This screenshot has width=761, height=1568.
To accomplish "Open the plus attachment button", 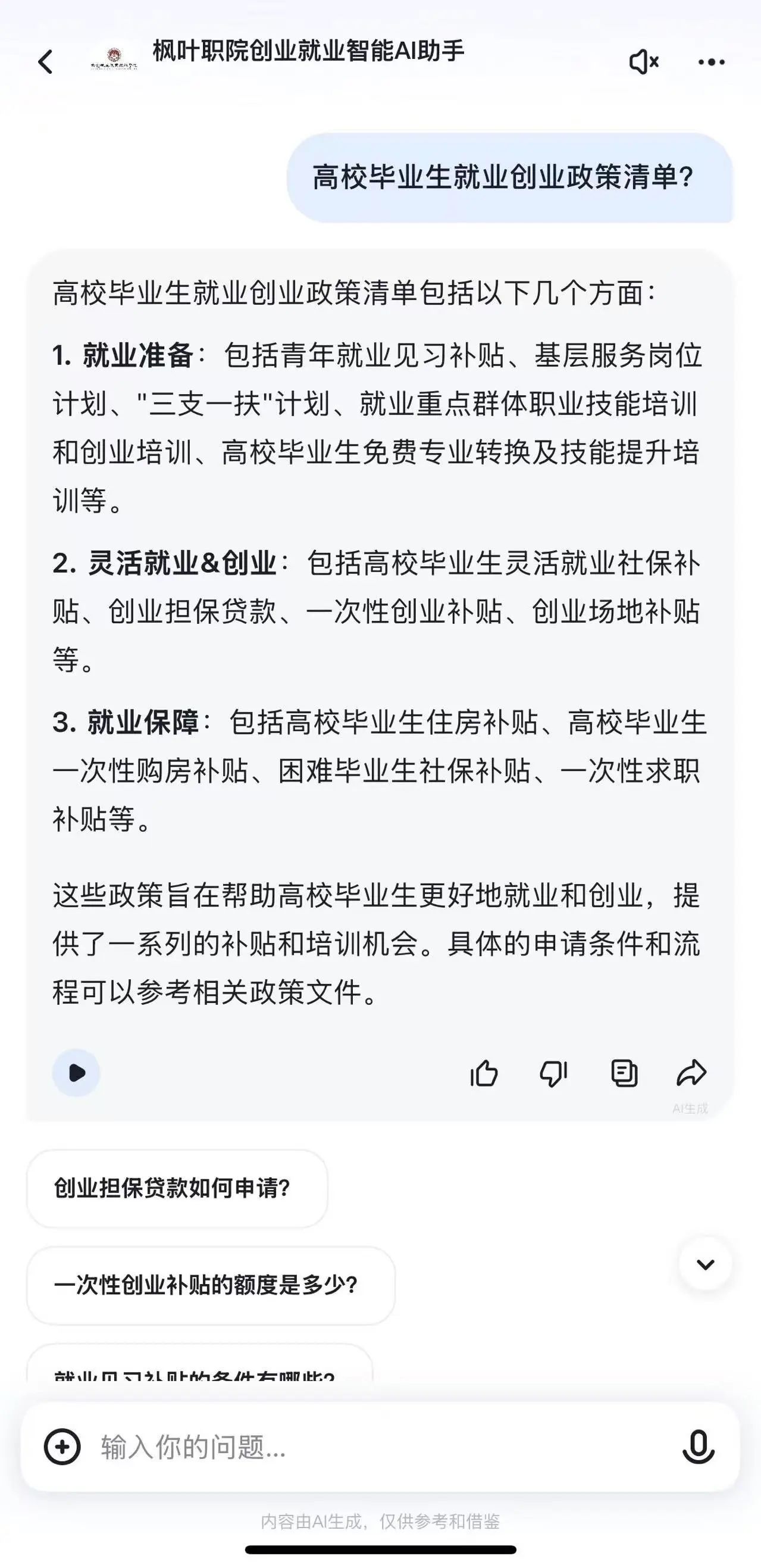I will [62, 1447].
